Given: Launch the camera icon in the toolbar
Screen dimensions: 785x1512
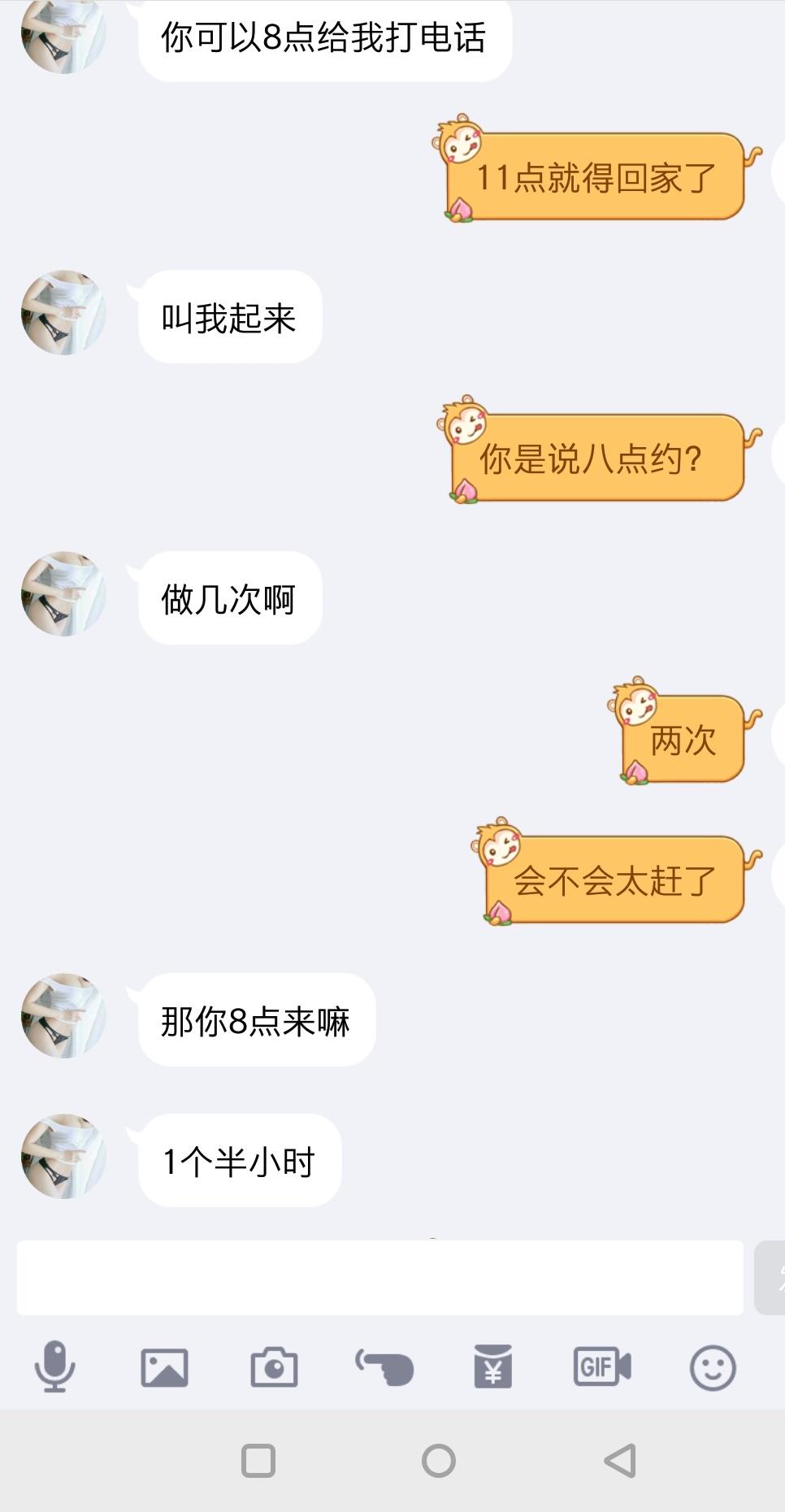Looking at the screenshot, I should [273, 1367].
